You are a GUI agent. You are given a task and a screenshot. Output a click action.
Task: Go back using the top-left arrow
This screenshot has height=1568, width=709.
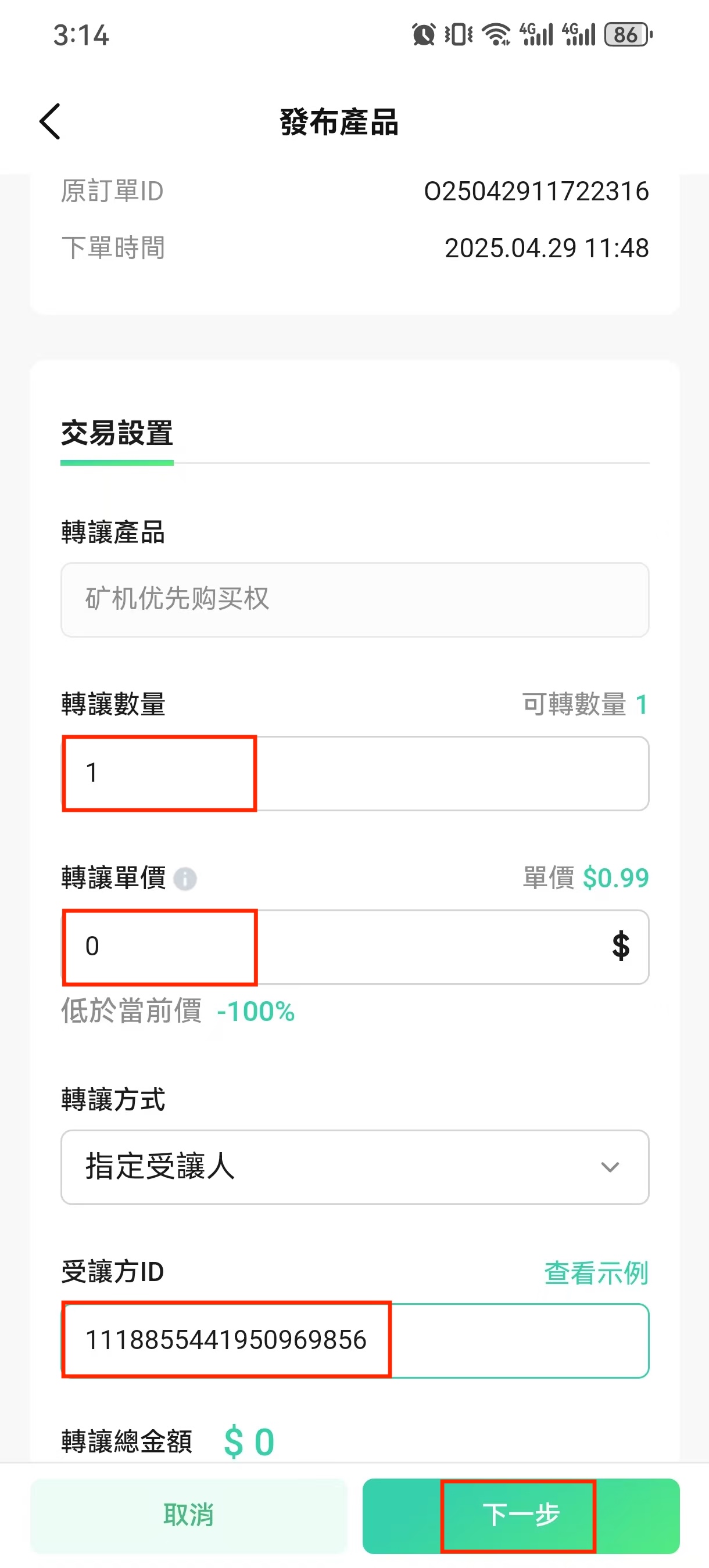click(50, 122)
